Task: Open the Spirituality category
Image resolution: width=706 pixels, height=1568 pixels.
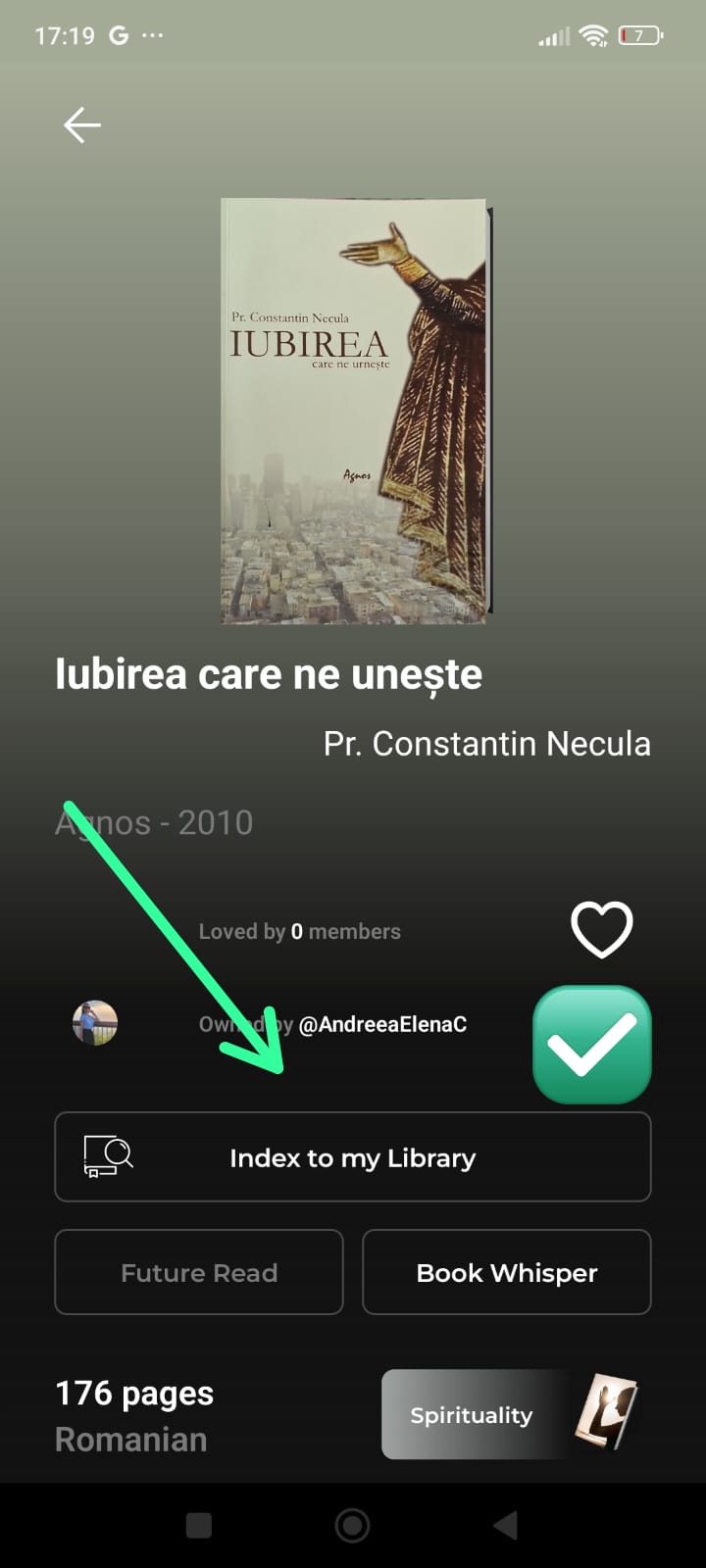Action: (510, 1414)
